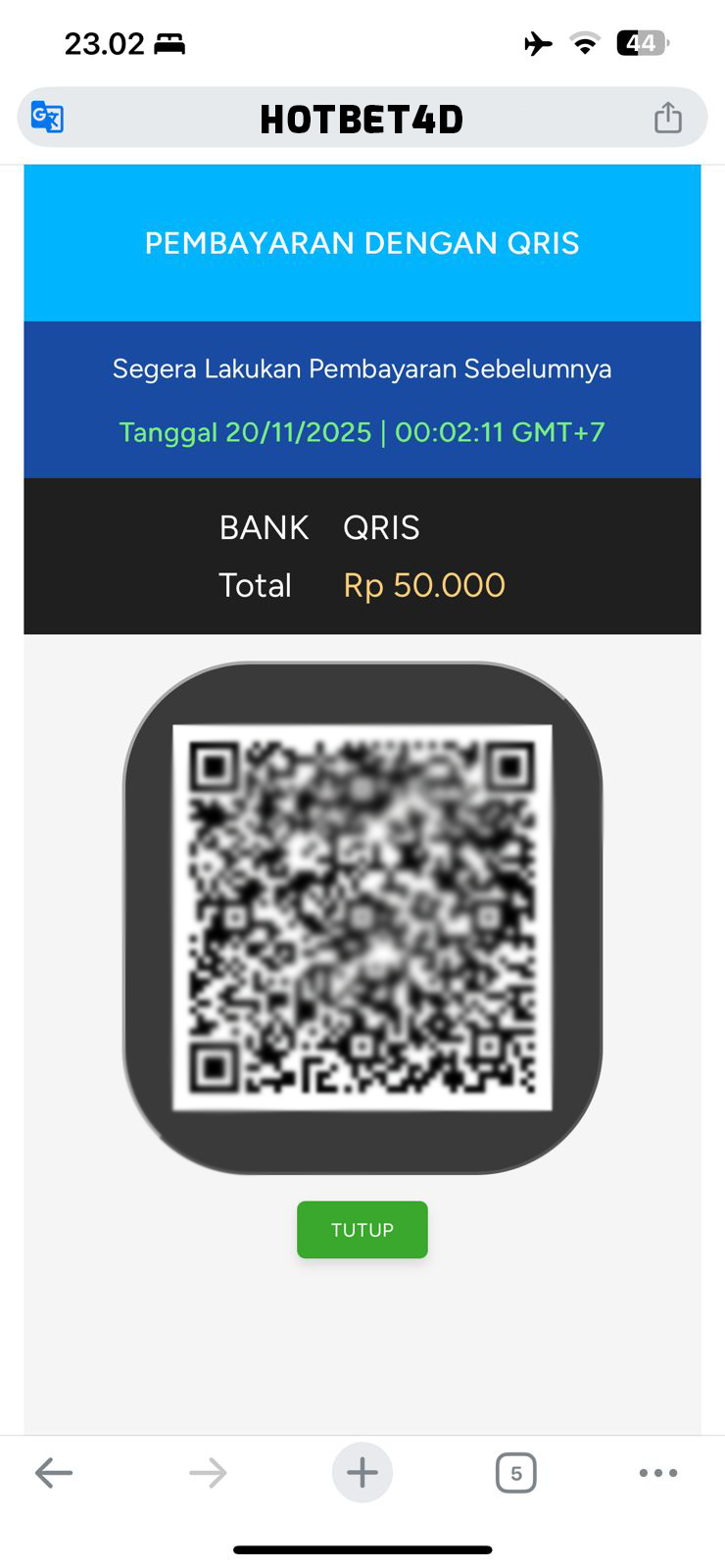The height and width of the screenshot is (1568, 725).
Task: Go back to the previous page
Action: (54, 1472)
